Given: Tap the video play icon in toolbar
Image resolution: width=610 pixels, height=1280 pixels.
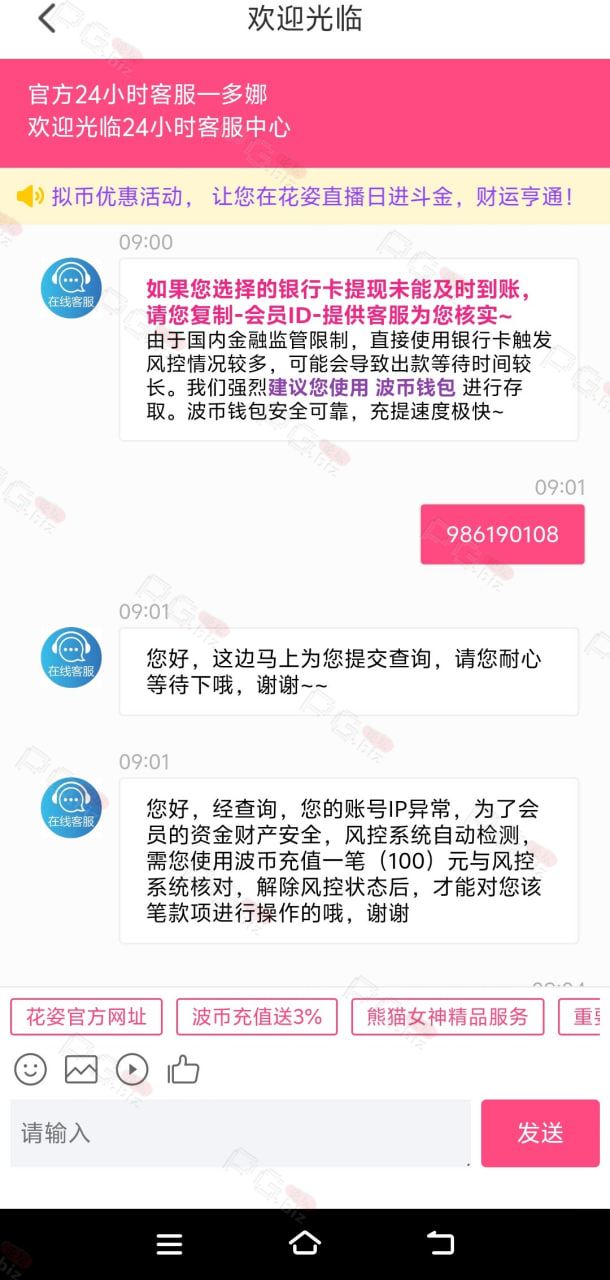Looking at the screenshot, I should click(x=132, y=1070).
